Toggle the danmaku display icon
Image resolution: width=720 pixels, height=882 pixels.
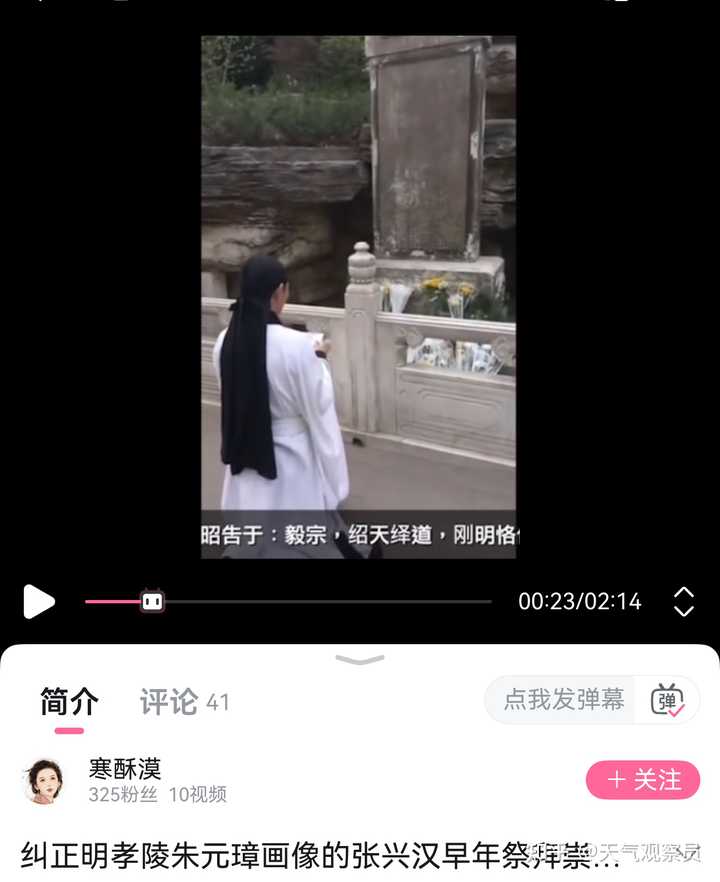(x=667, y=700)
